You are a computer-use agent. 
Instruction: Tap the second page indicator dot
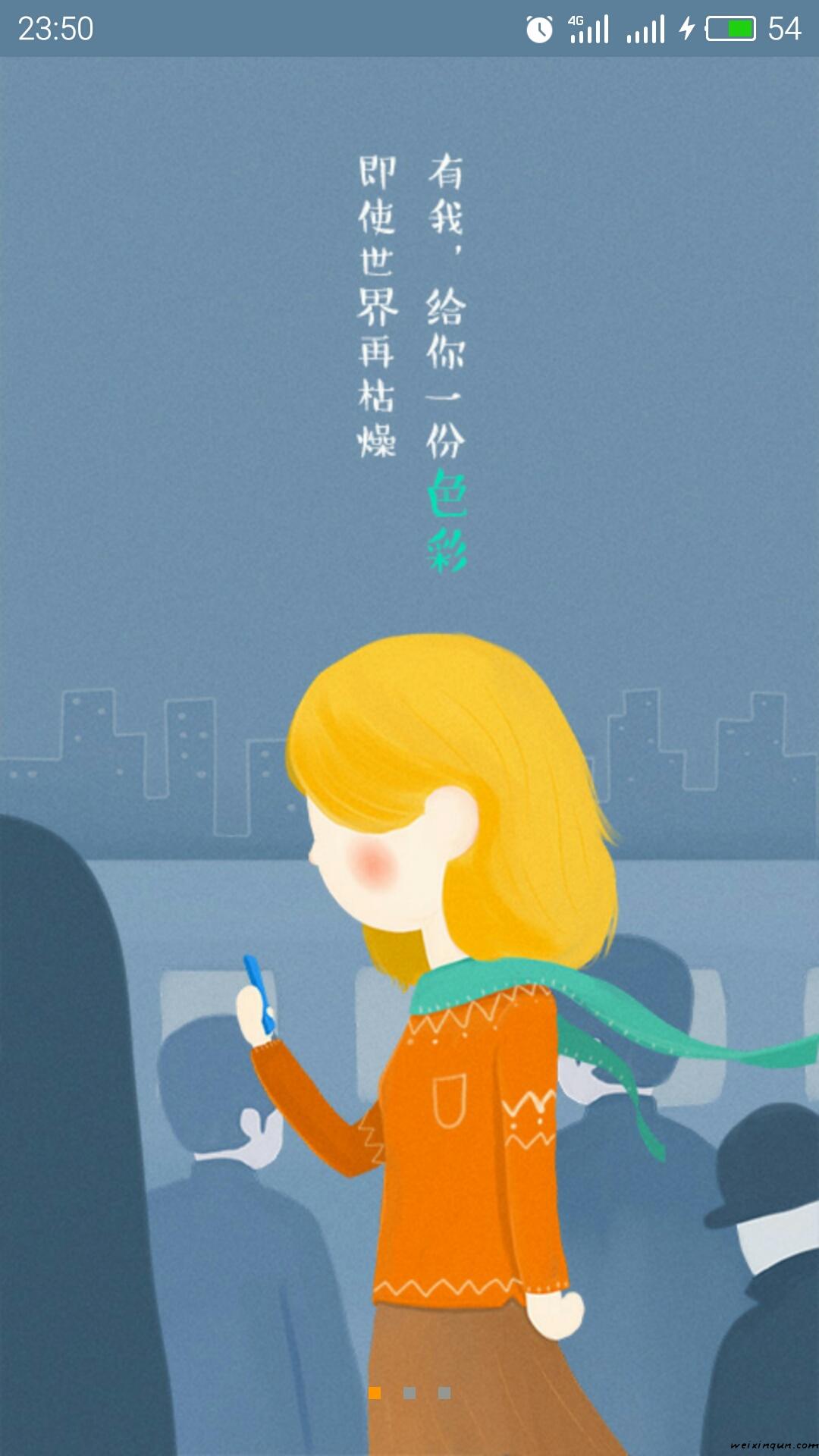click(x=409, y=1393)
